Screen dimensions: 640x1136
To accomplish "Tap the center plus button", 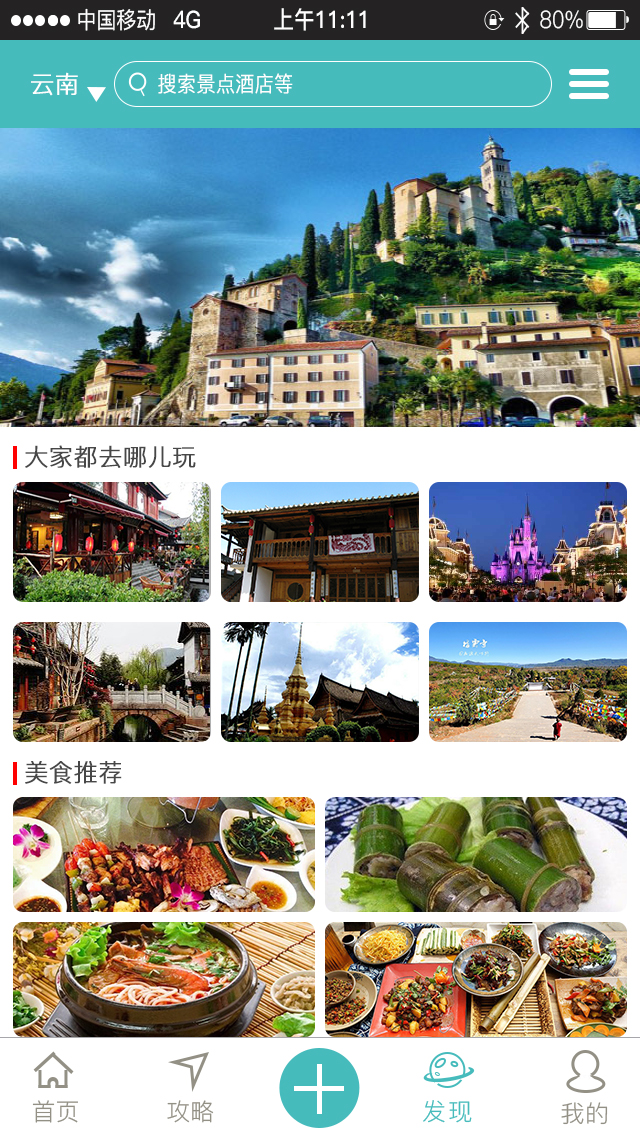I will [x=320, y=1087].
